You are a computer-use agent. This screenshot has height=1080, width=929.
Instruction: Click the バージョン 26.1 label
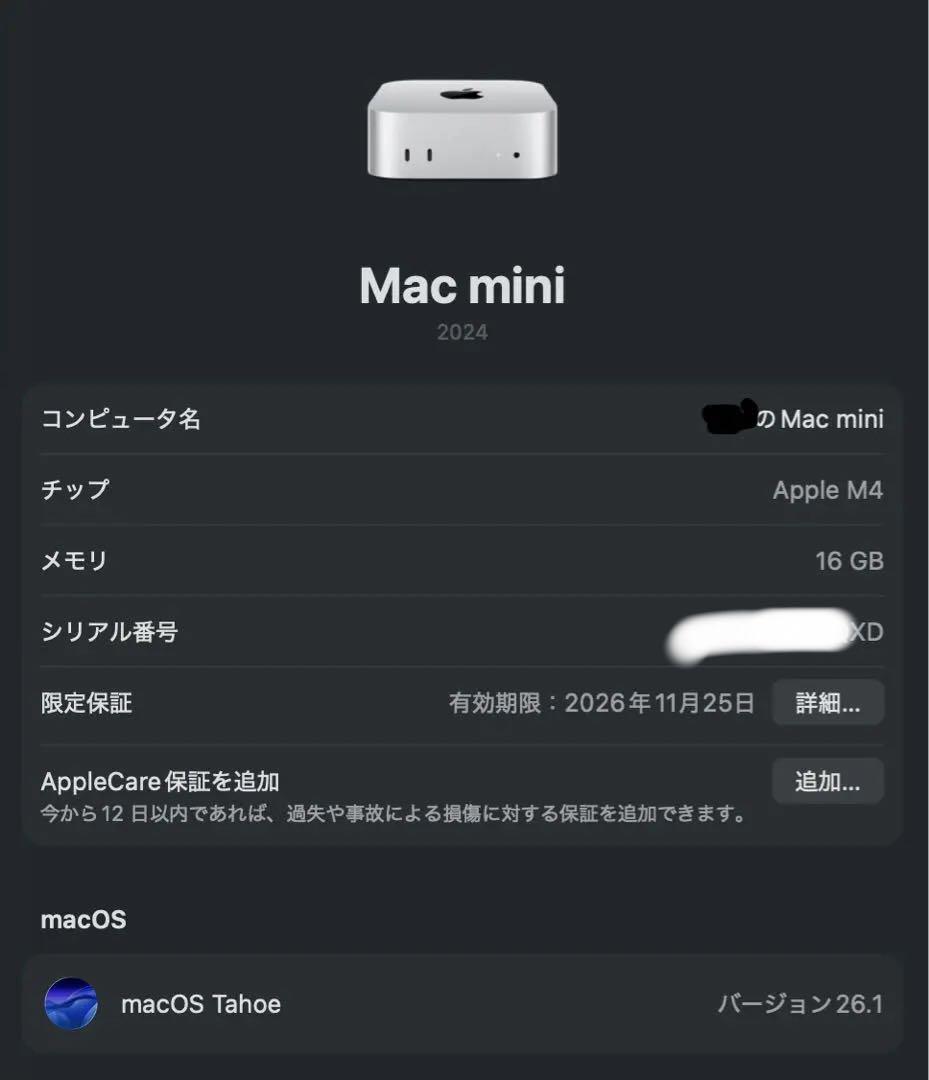coord(800,1005)
